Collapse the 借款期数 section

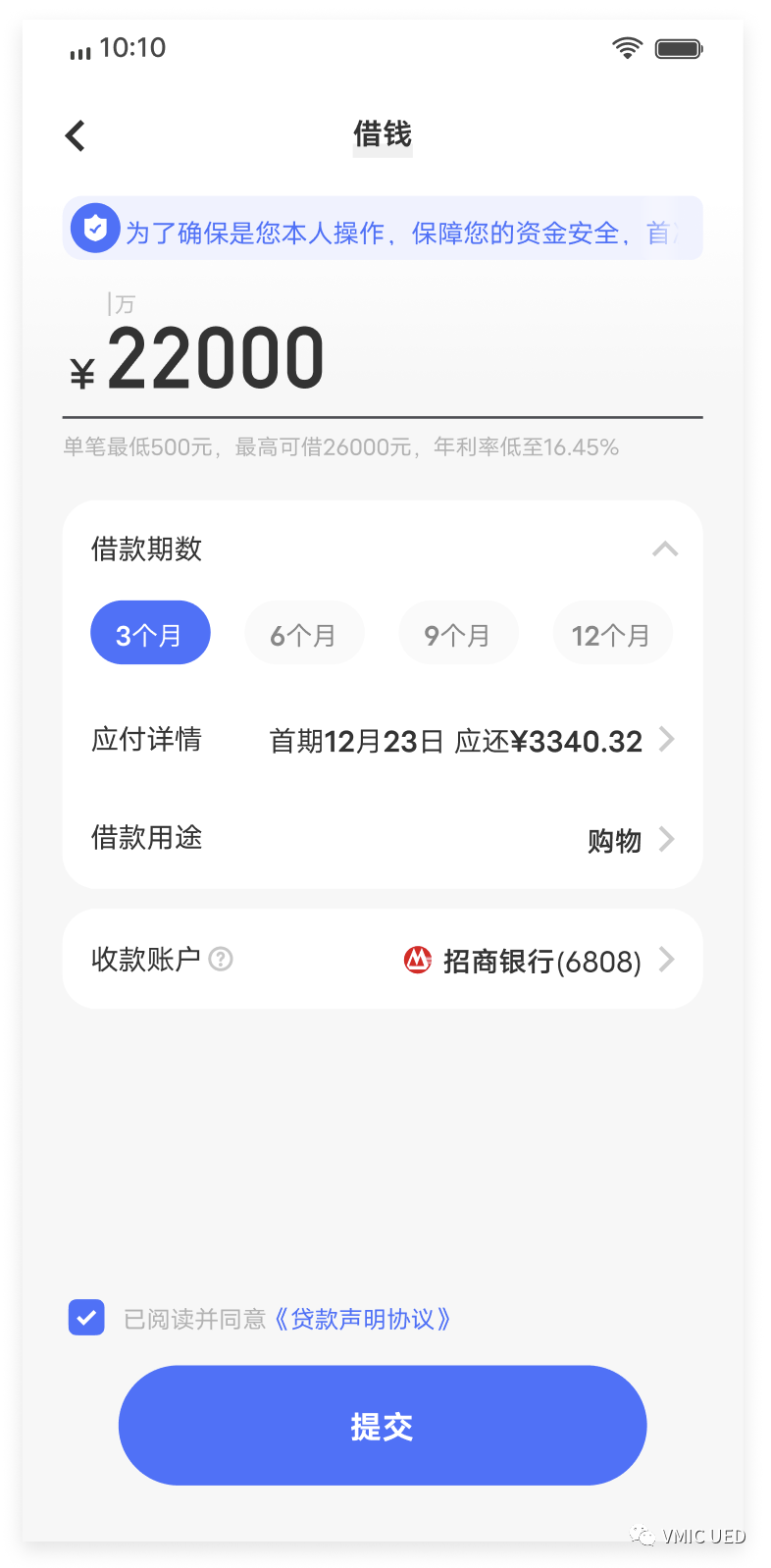665,549
